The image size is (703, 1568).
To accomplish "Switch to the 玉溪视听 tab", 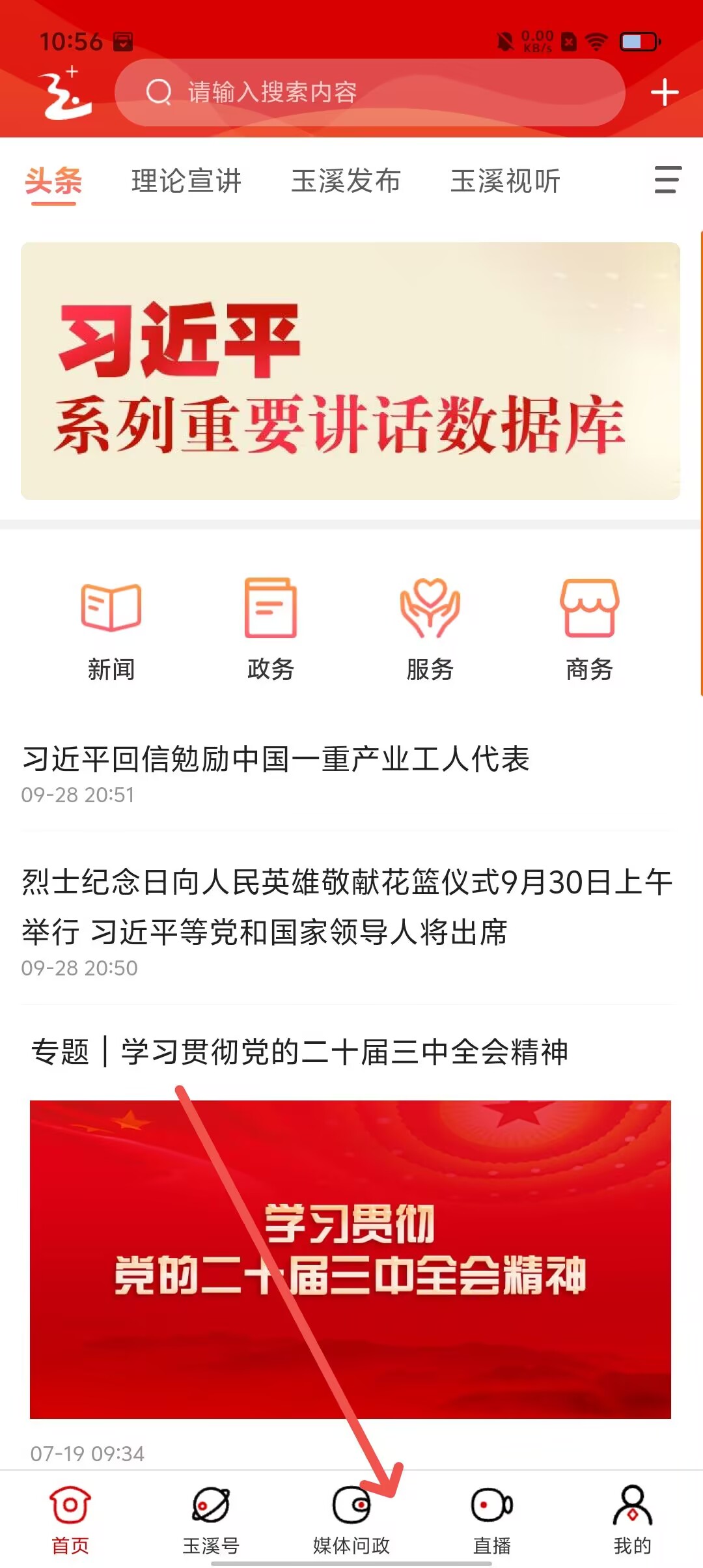I will pos(505,181).
